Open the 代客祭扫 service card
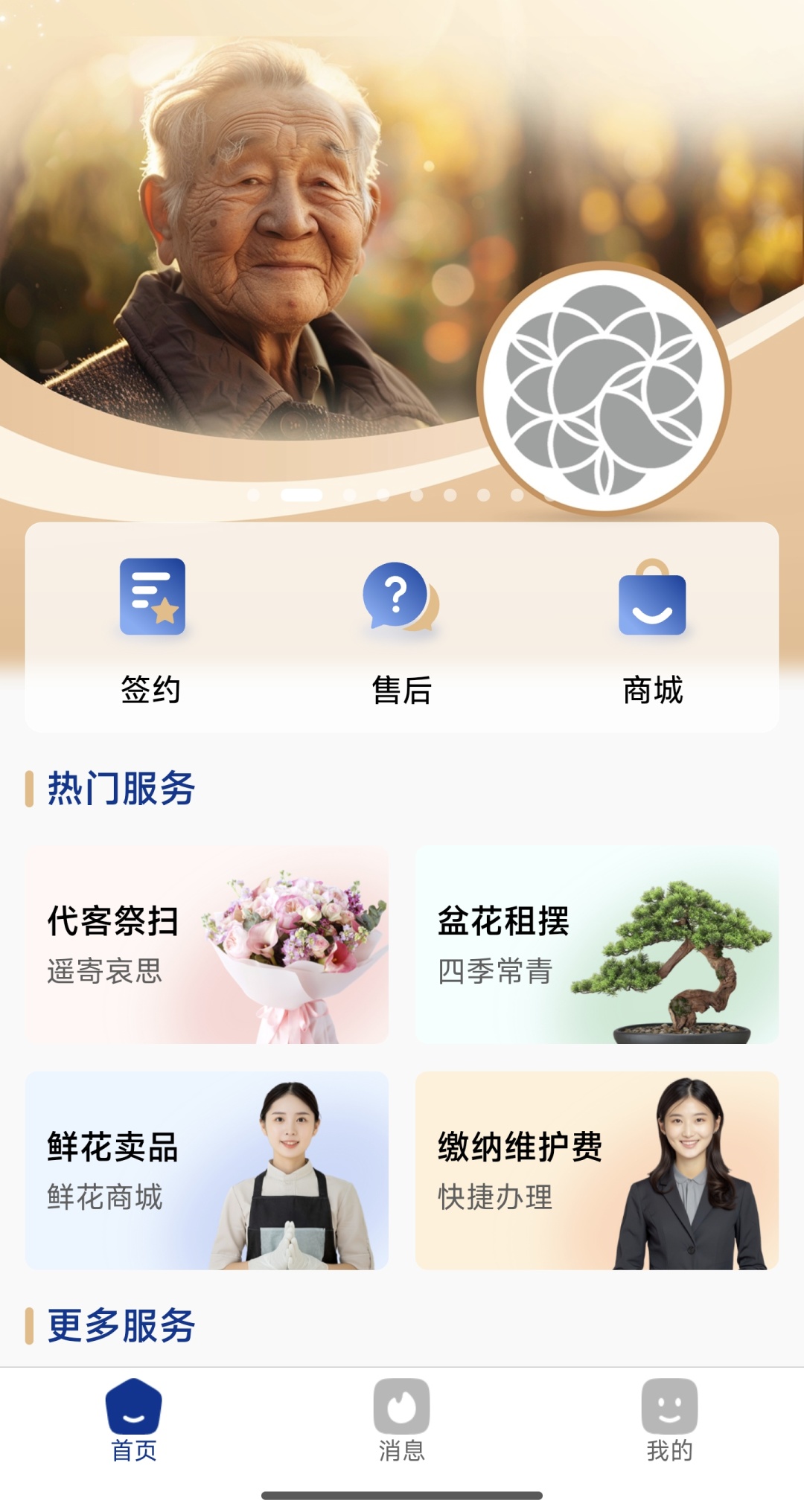This screenshot has height=1512, width=804. tap(207, 945)
